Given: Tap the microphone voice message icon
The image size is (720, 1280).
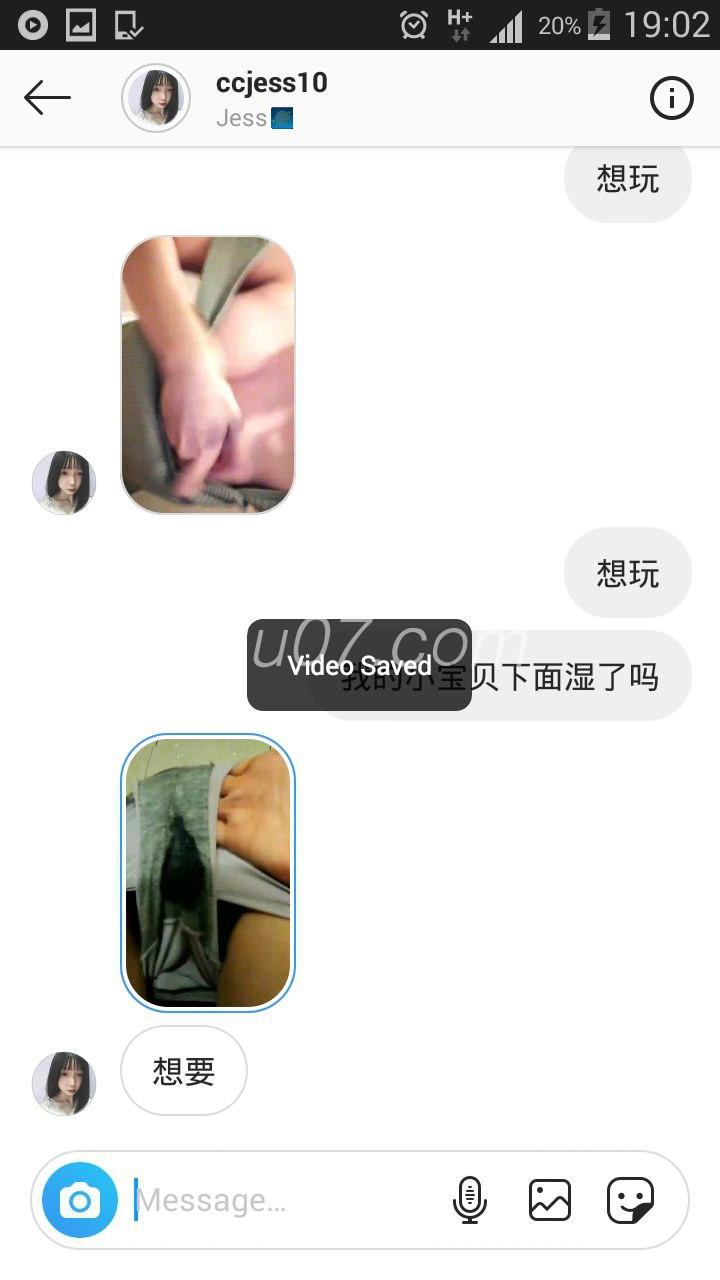Looking at the screenshot, I should pyautogui.click(x=470, y=1200).
